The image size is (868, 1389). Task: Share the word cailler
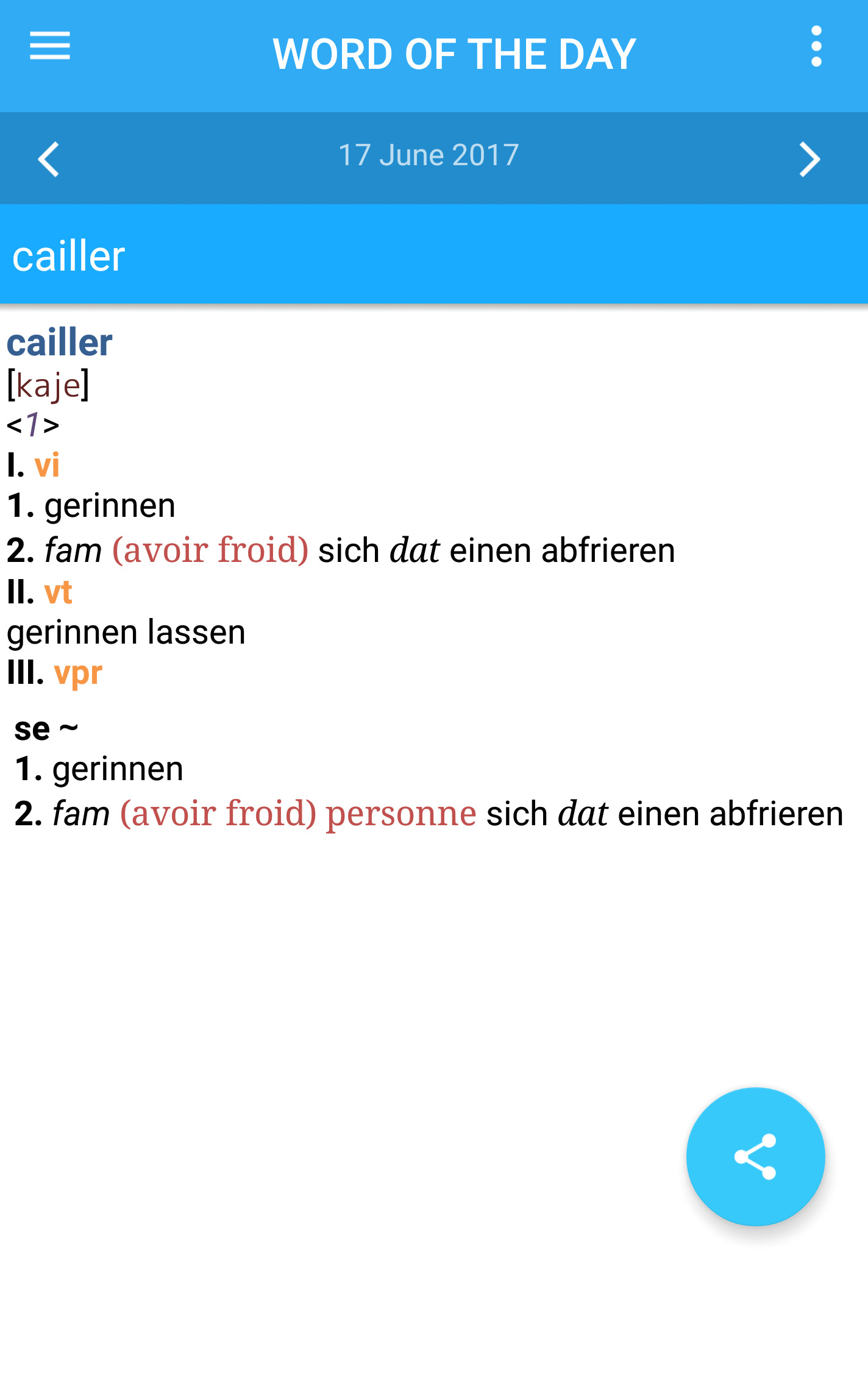tap(755, 1156)
